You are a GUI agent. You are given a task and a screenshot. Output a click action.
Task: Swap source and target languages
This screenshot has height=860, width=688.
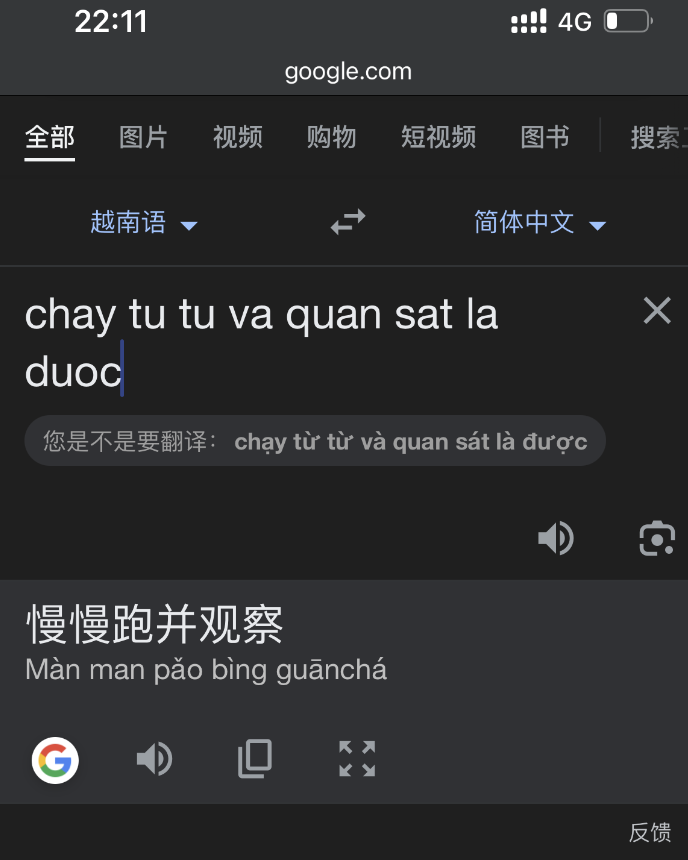coord(348,222)
